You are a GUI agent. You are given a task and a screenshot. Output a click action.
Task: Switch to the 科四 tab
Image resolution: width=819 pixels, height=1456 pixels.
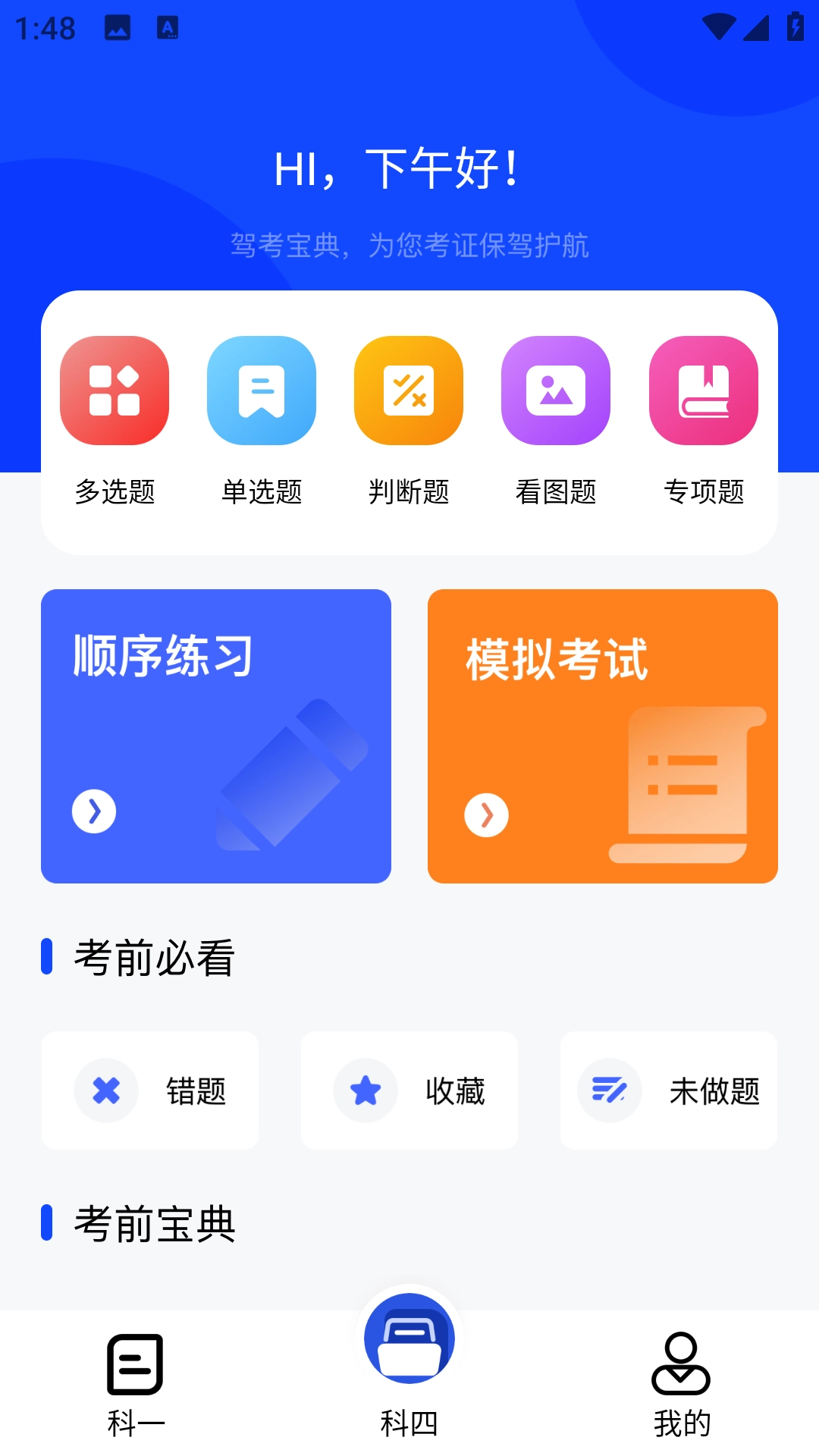pyautogui.click(x=409, y=1365)
